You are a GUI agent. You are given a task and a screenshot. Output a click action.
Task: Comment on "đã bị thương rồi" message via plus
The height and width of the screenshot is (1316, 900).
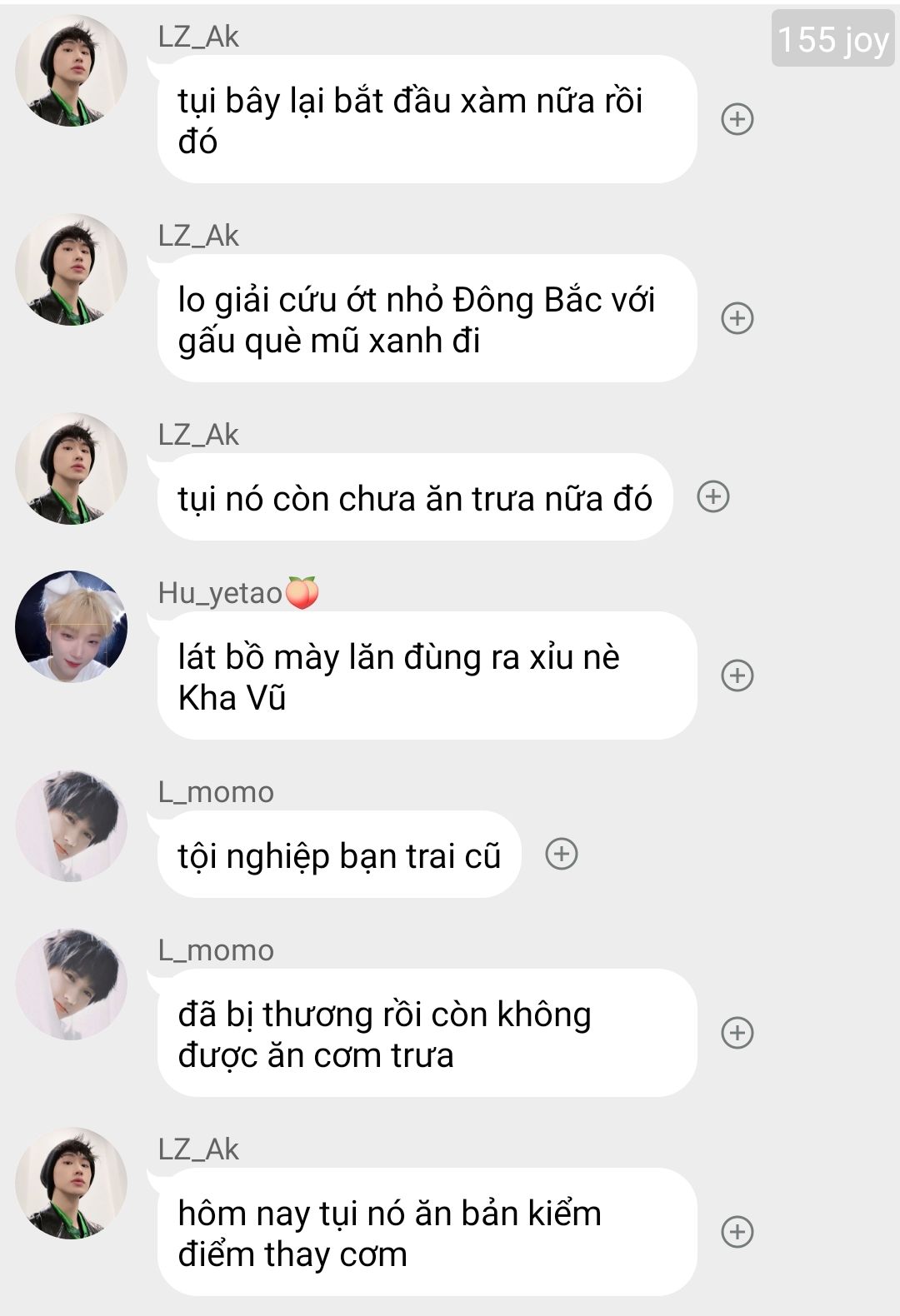click(737, 1032)
